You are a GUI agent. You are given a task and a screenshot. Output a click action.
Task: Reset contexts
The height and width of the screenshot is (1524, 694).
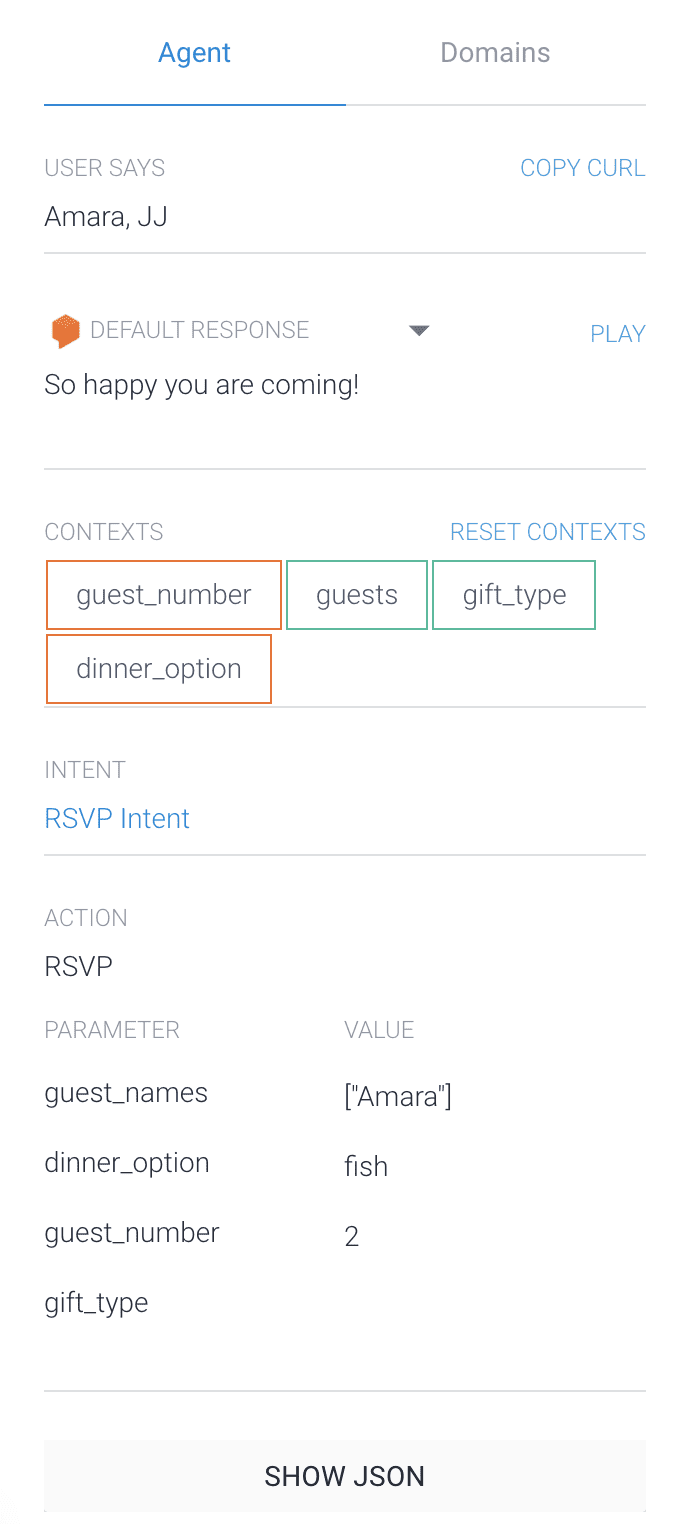[547, 532]
